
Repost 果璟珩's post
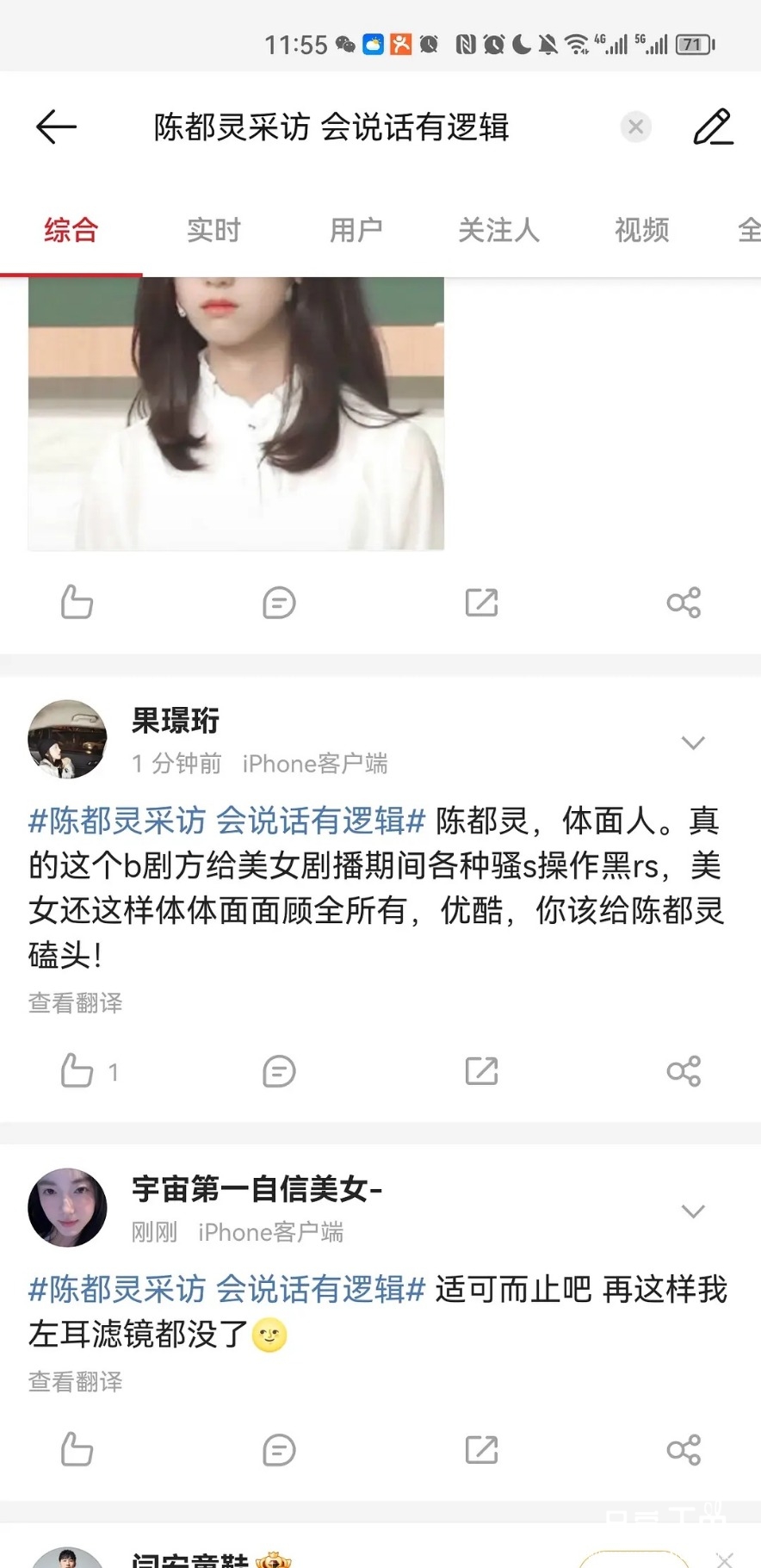click(x=481, y=1071)
